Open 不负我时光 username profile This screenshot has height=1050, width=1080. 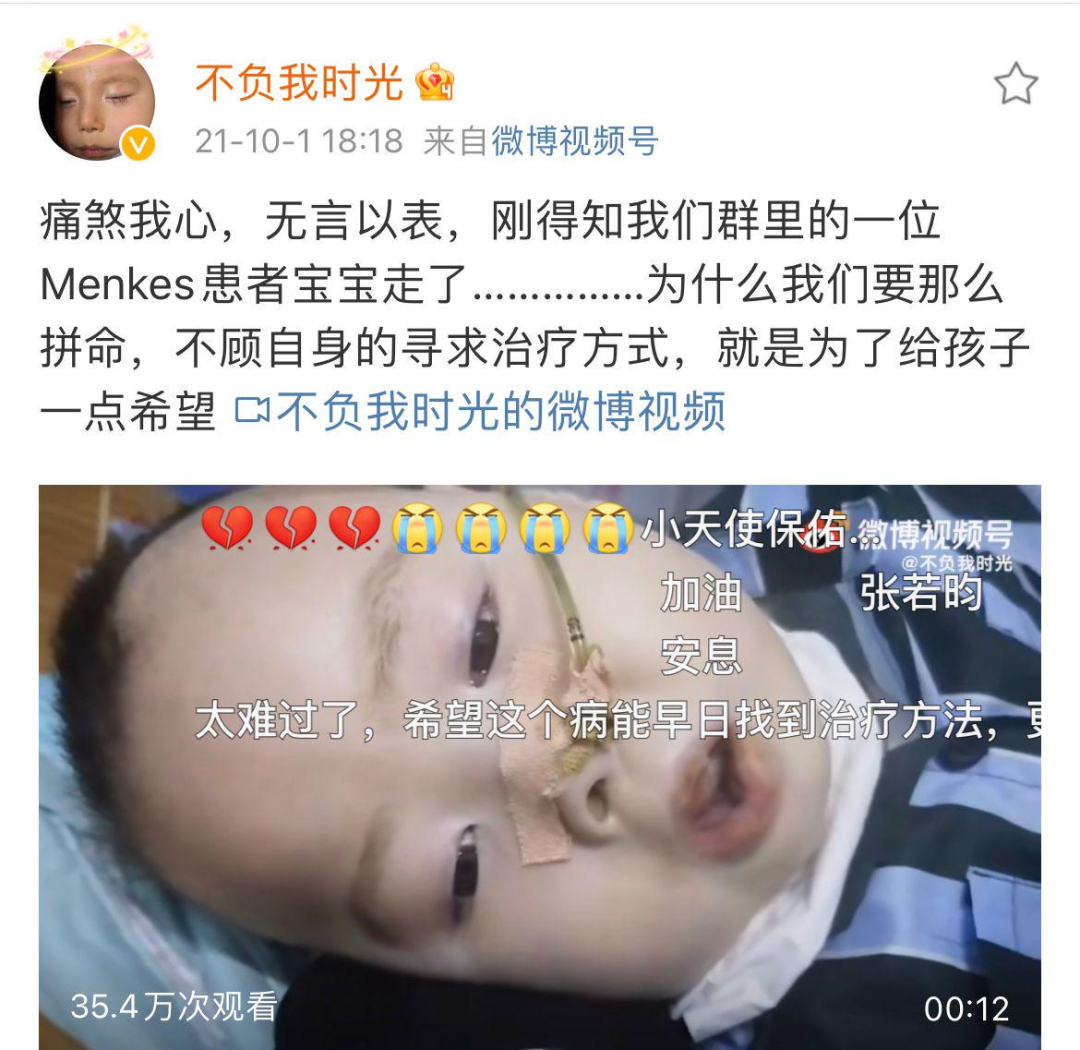(298, 82)
